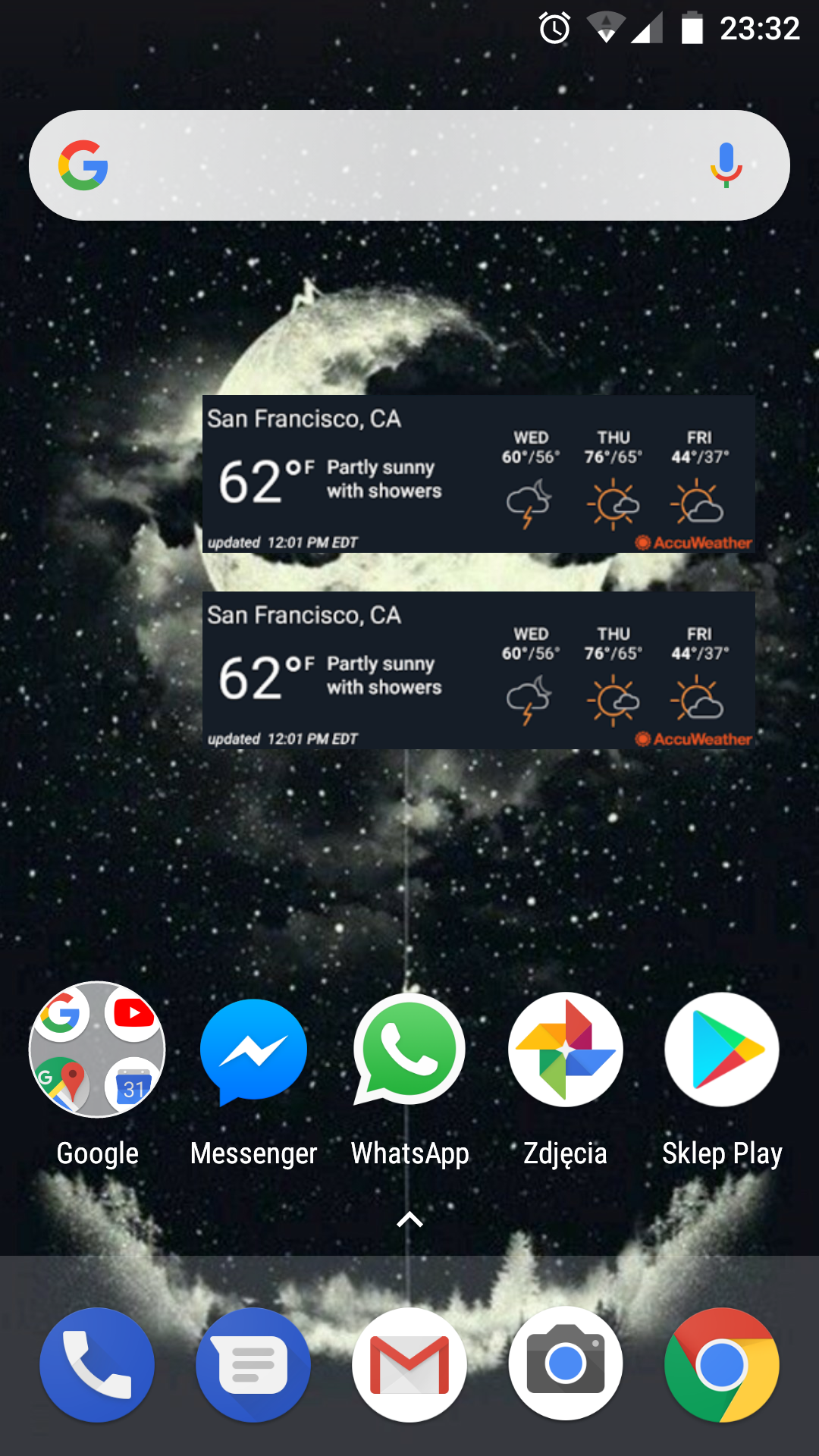Launch the Chrome browser

(x=722, y=1365)
